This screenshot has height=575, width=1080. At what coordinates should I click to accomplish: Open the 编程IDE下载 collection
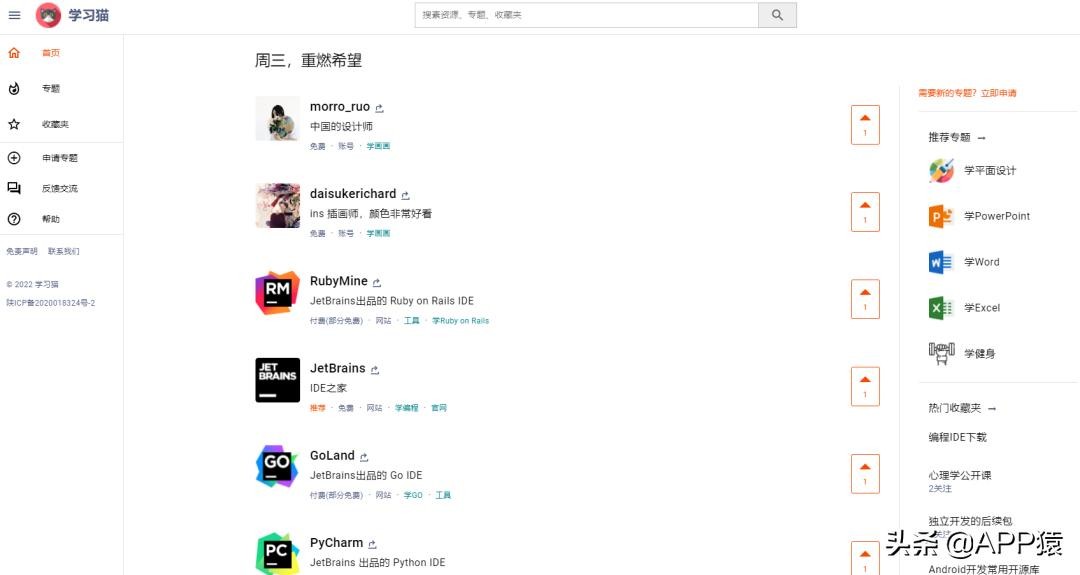(957, 437)
